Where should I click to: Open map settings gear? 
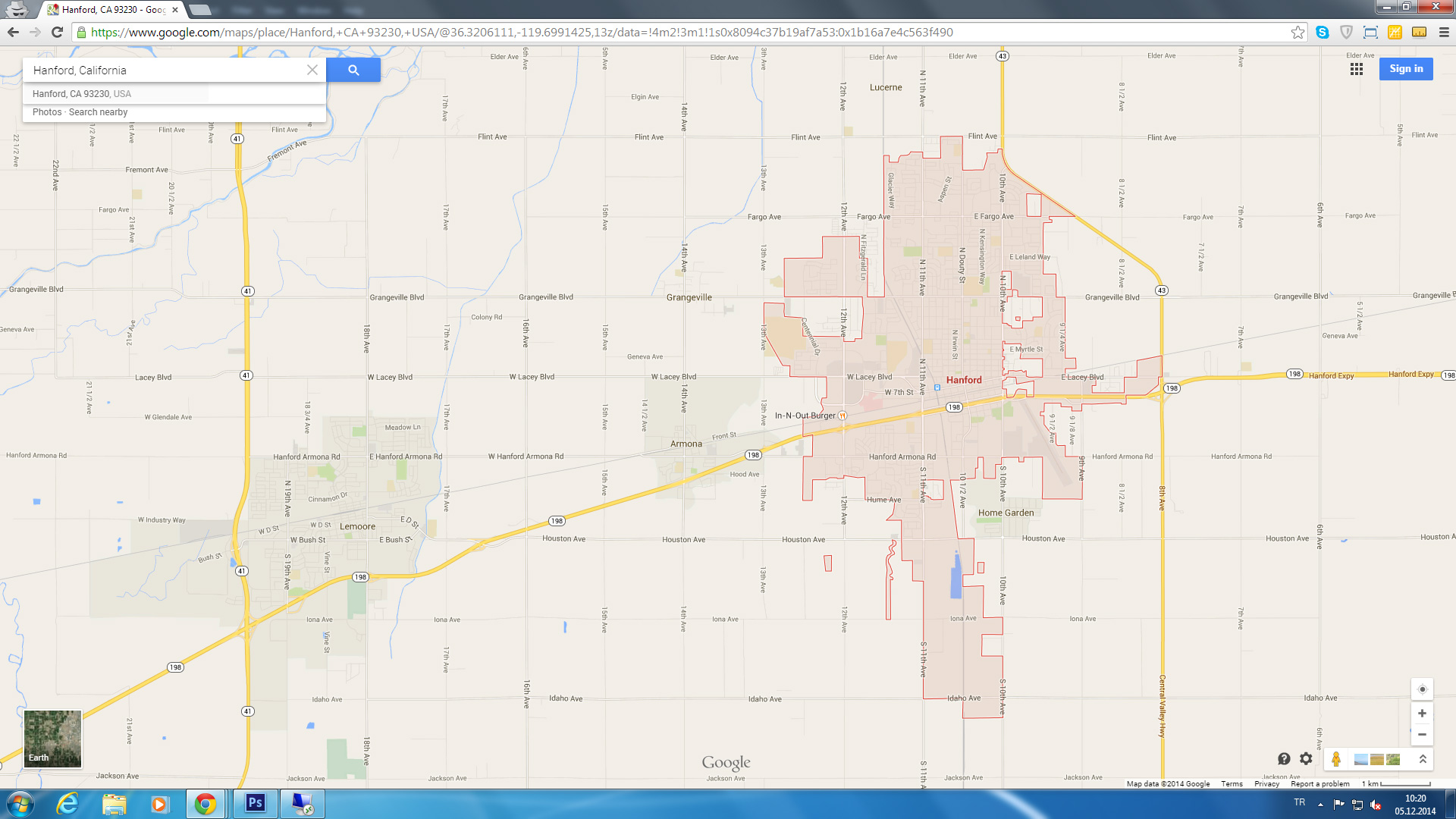tap(1306, 759)
